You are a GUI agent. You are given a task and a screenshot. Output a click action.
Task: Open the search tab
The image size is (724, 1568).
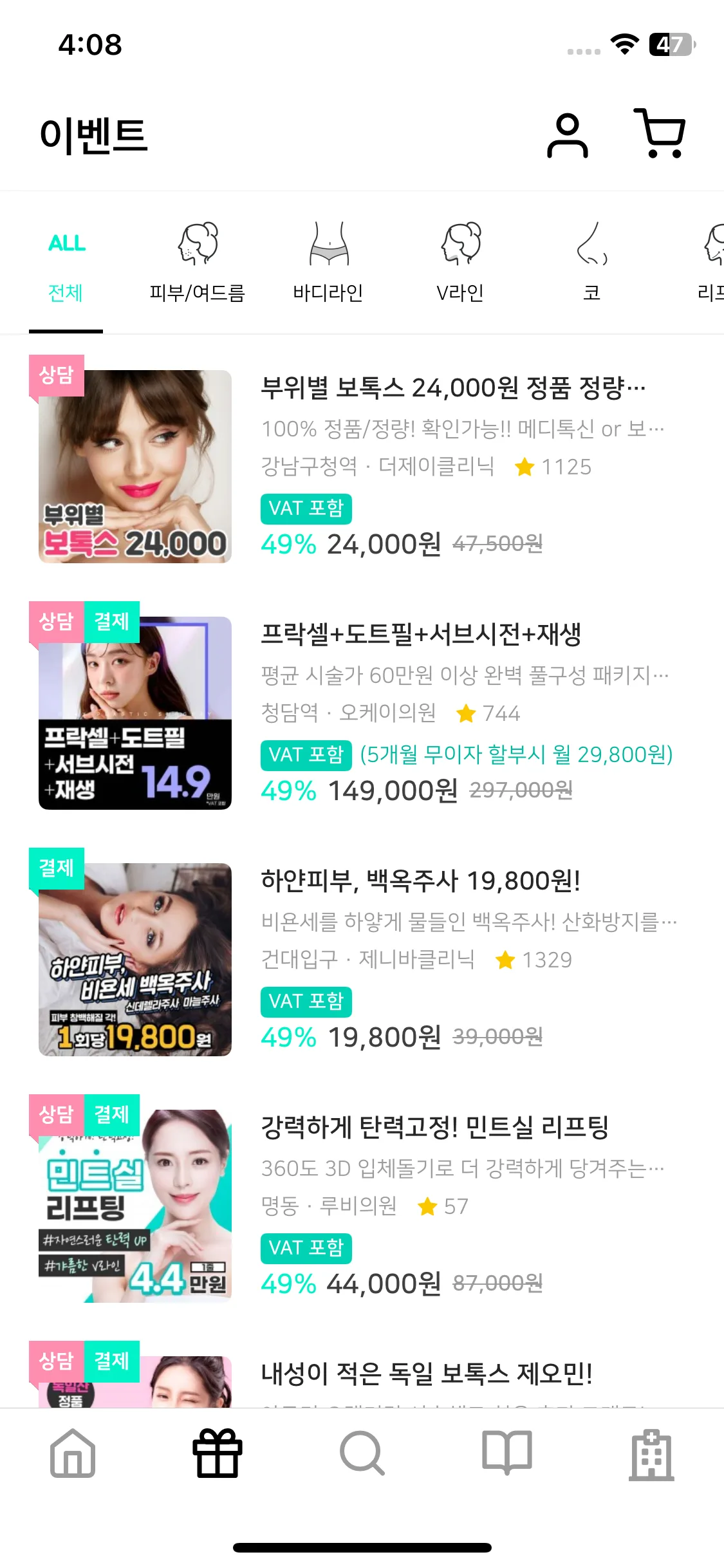362,1453
